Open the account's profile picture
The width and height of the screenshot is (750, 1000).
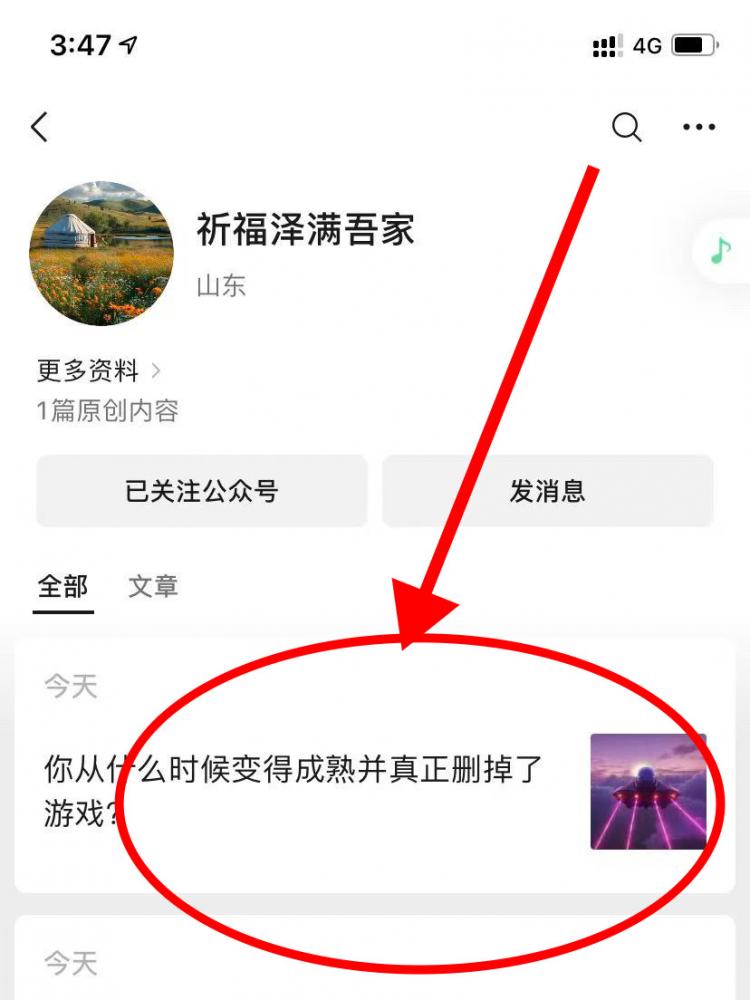point(101,253)
